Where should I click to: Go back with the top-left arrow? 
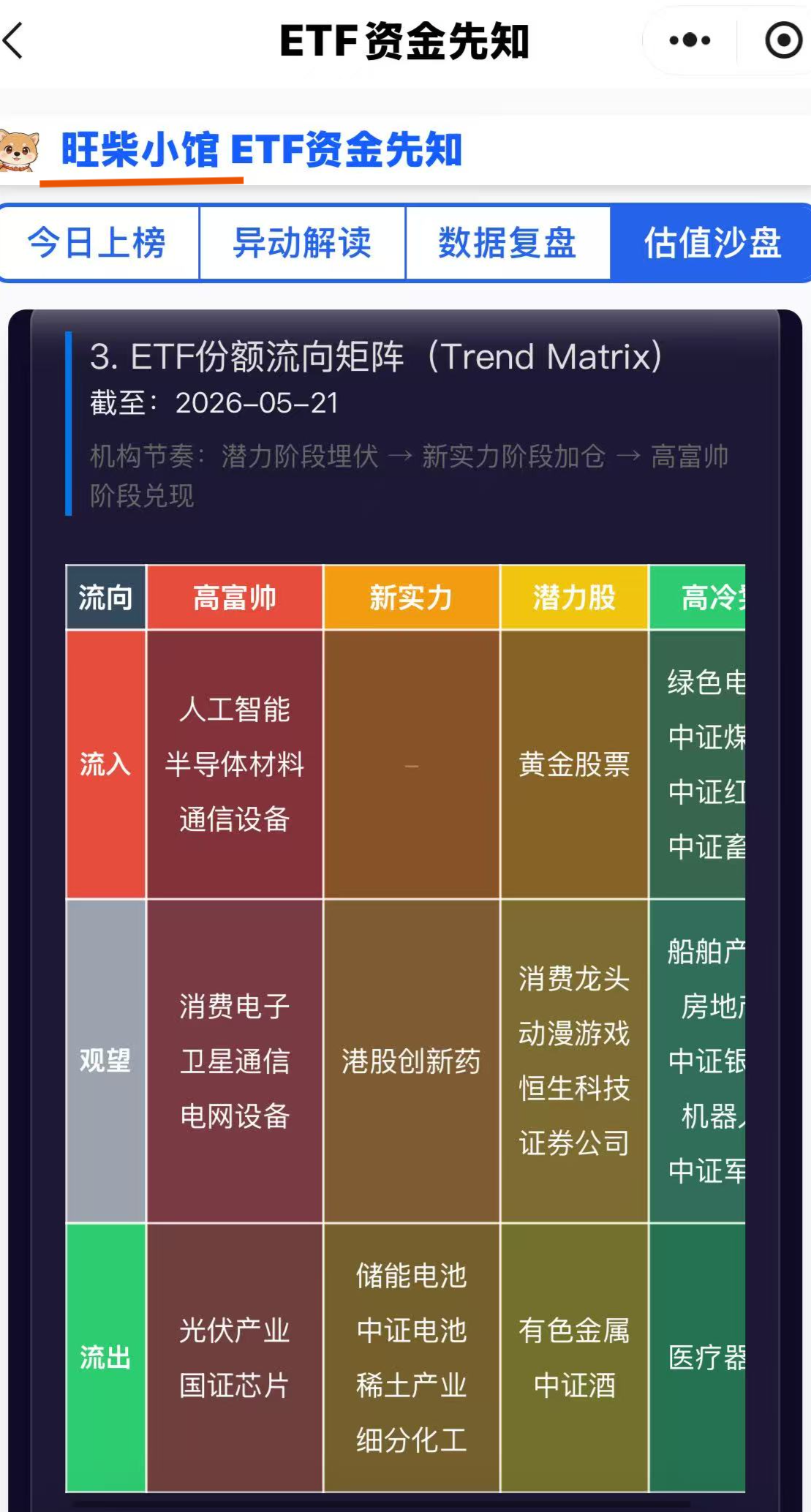(14, 40)
